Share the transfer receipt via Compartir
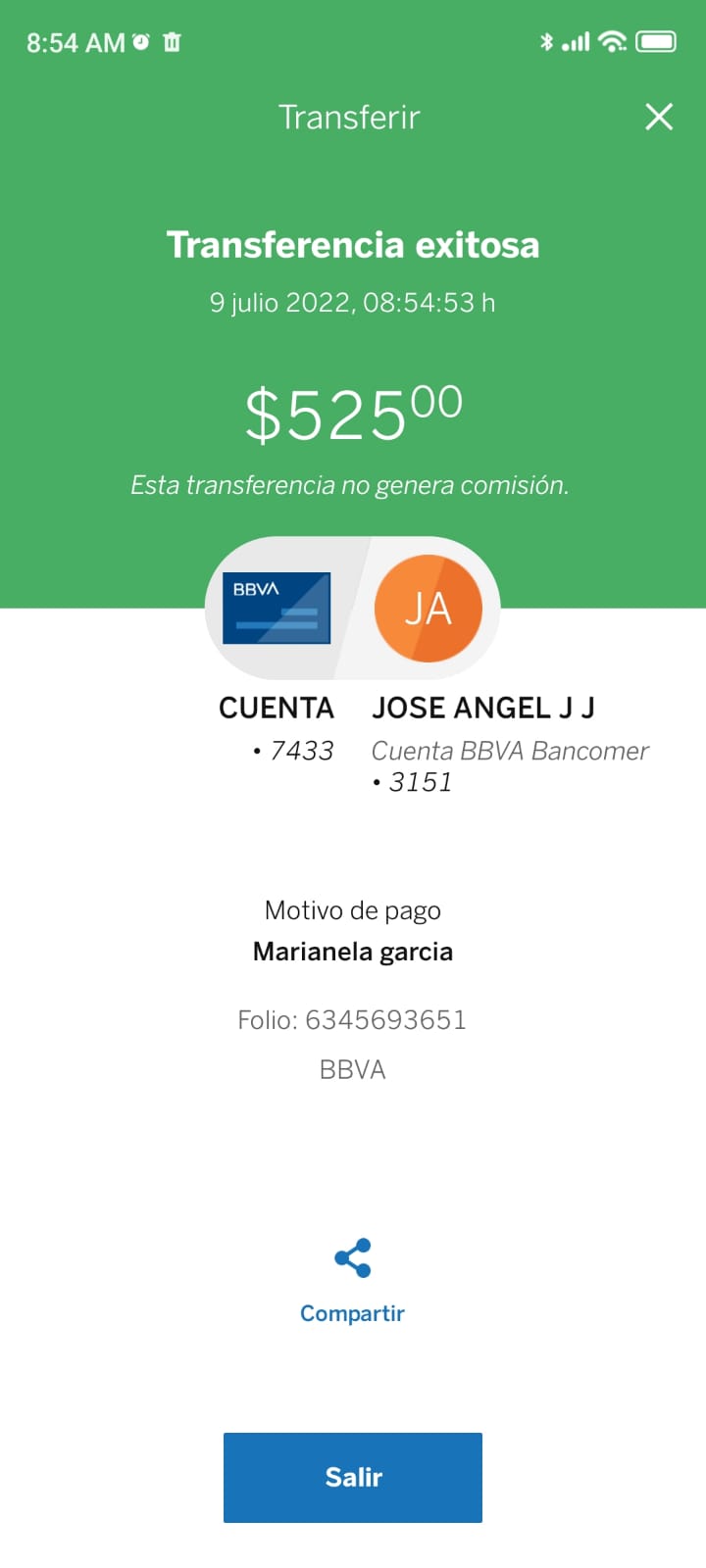Screen dimensions: 706x1568 pos(352,1281)
